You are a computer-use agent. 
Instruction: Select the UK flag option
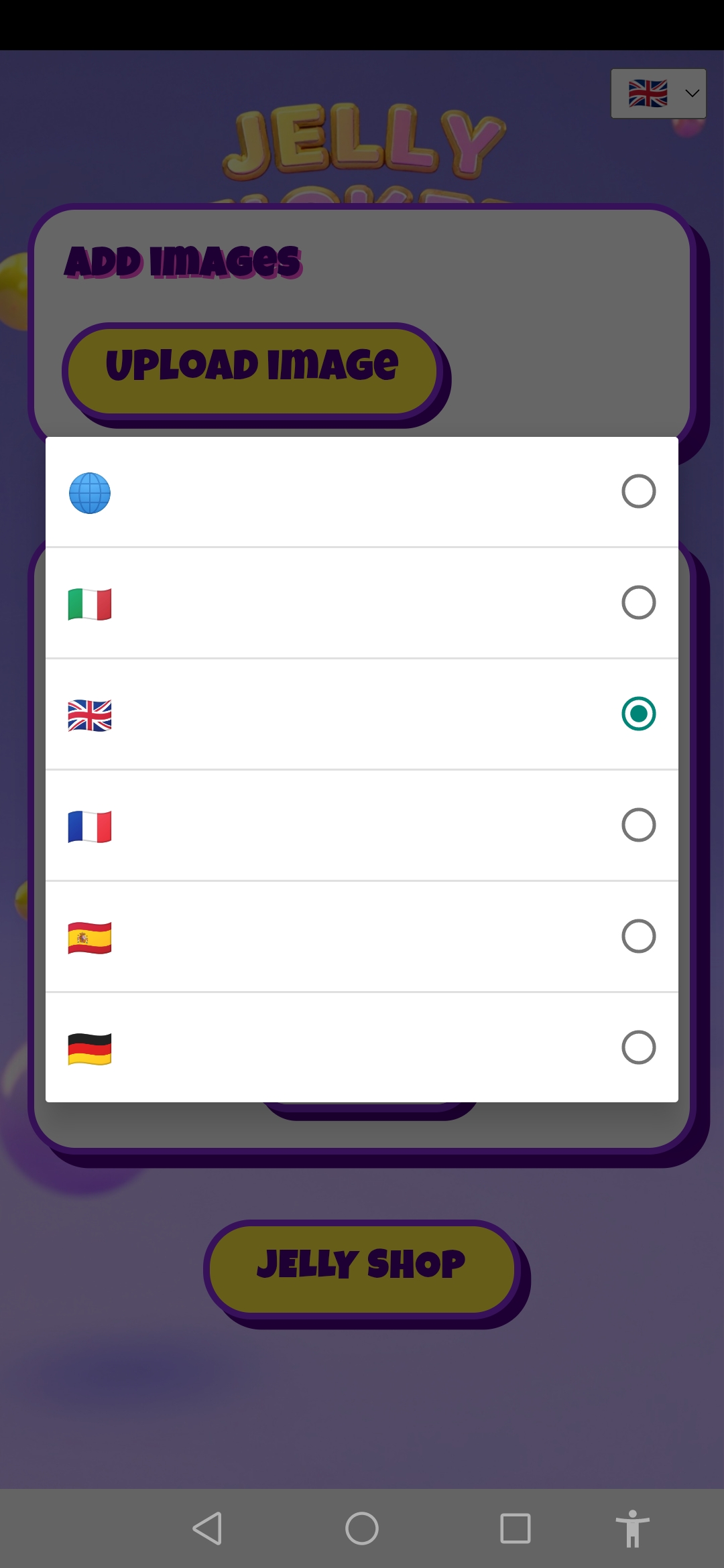coord(362,714)
